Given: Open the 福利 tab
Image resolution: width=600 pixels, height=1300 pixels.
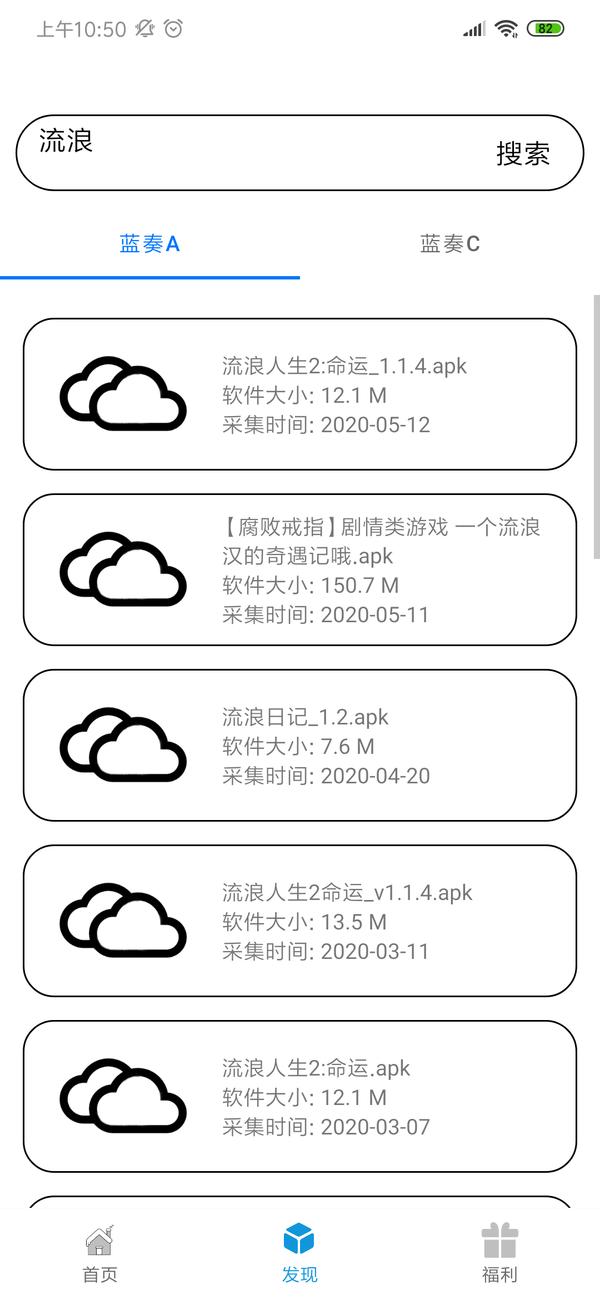Looking at the screenshot, I should (500, 1255).
